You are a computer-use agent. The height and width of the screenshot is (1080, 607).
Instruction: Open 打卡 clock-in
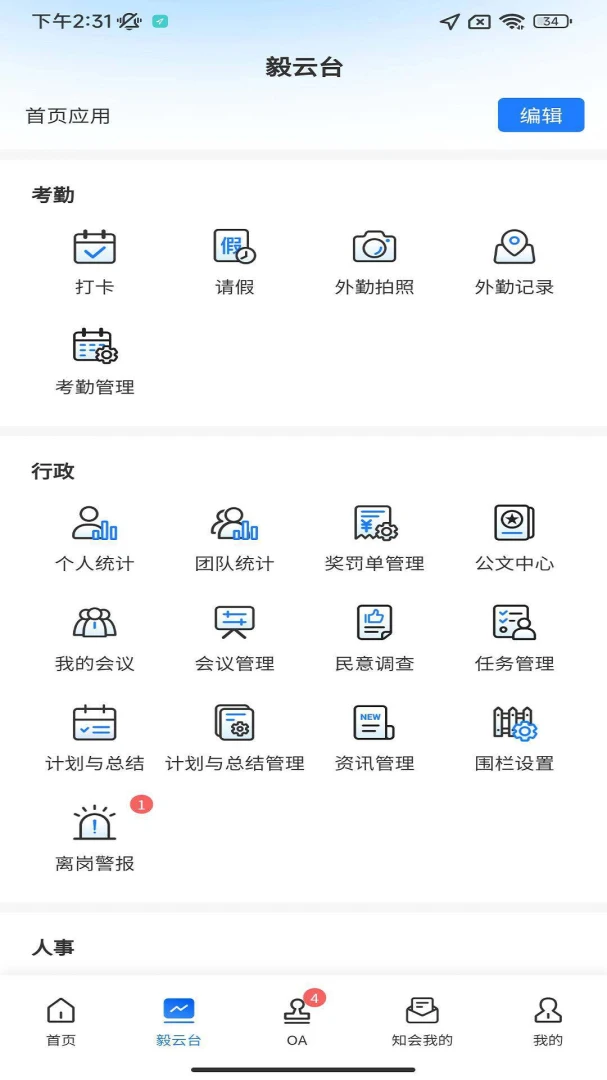[x=94, y=262]
